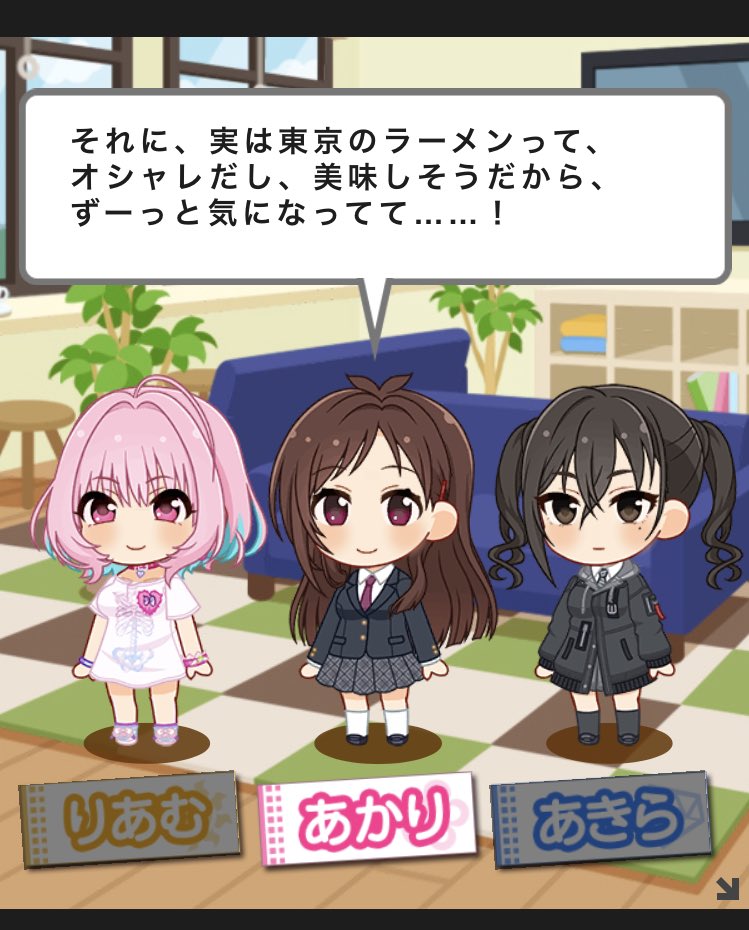
Task: Select the りあむ name tag
Action: click(x=128, y=819)
